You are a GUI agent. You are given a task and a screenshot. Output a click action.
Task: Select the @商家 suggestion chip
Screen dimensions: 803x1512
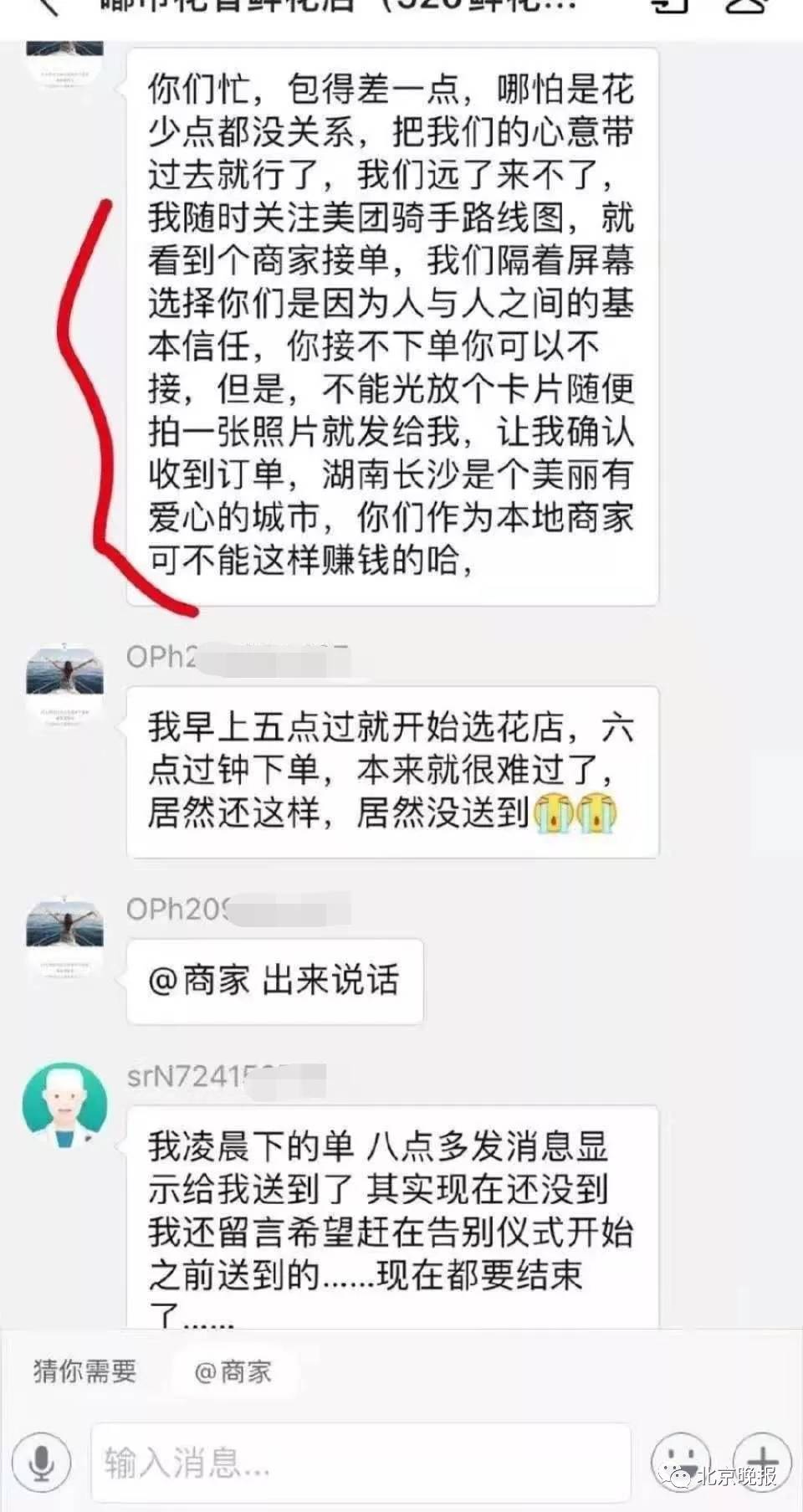(233, 1371)
